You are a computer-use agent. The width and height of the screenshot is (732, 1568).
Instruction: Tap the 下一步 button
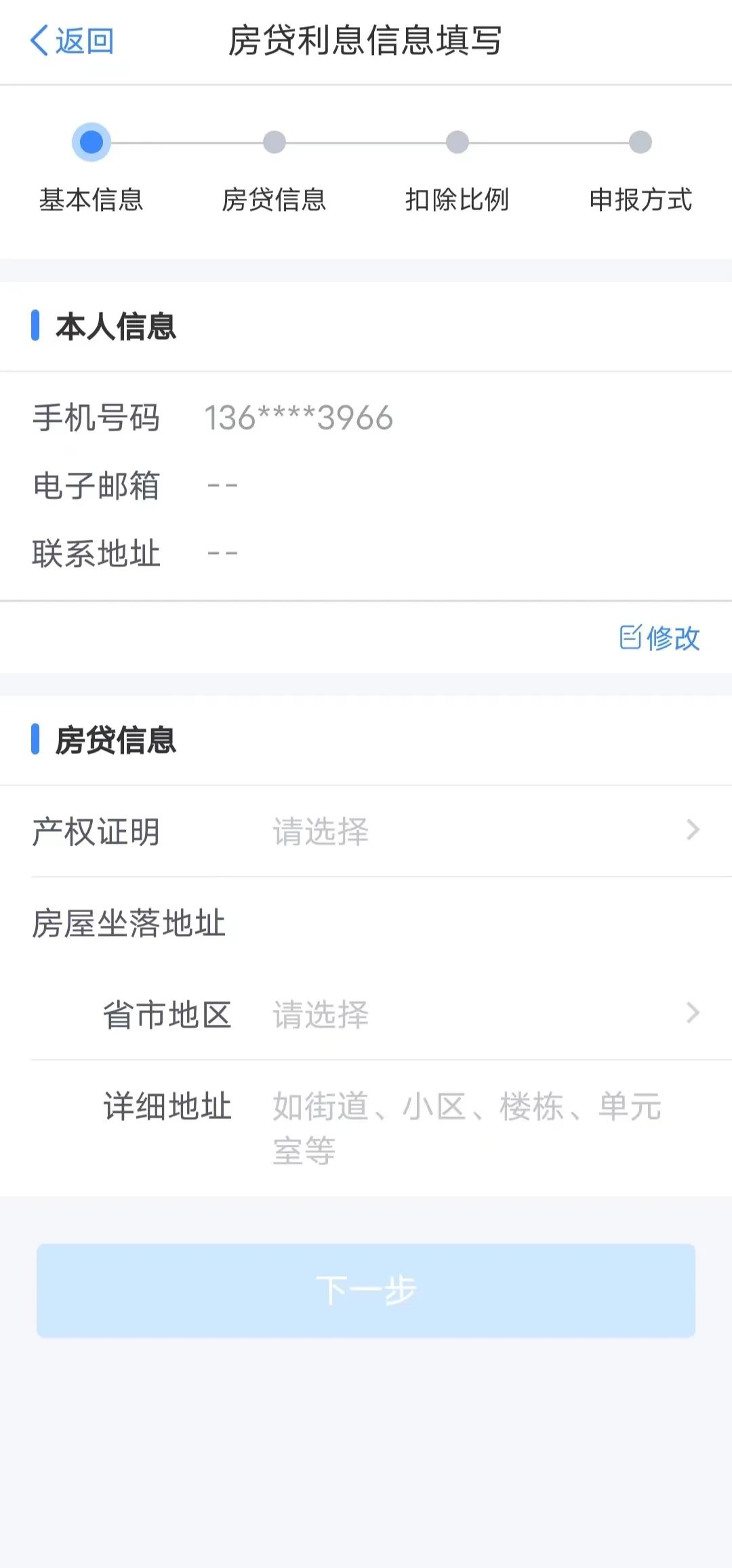(366, 1290)
